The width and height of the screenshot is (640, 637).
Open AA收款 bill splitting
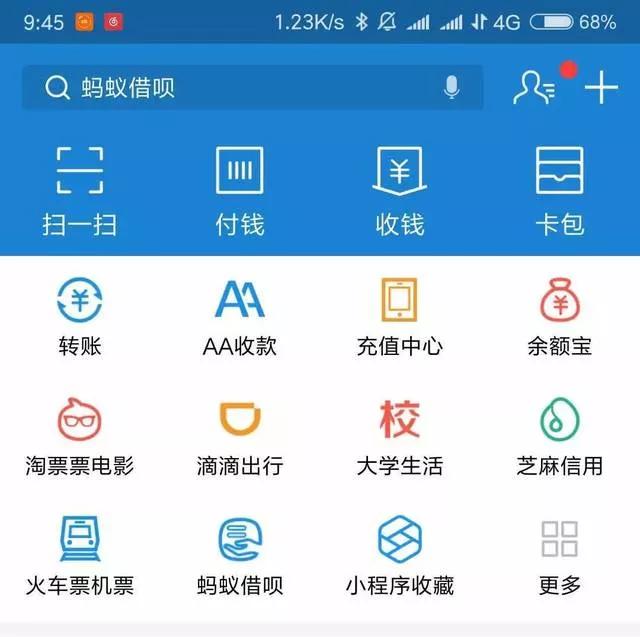240,317
